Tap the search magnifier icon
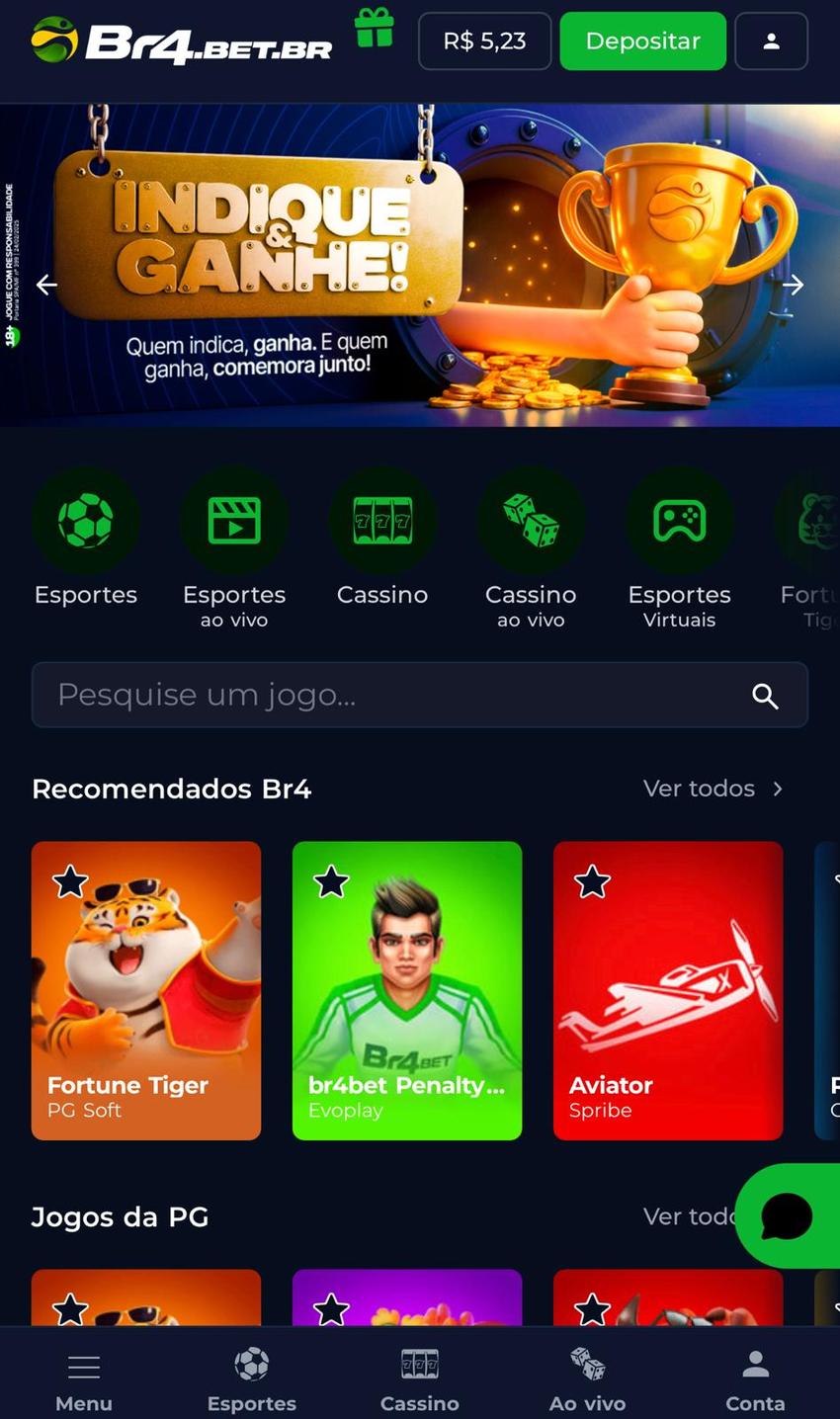Screen dimensions: 840x1419 coord(766,696)
